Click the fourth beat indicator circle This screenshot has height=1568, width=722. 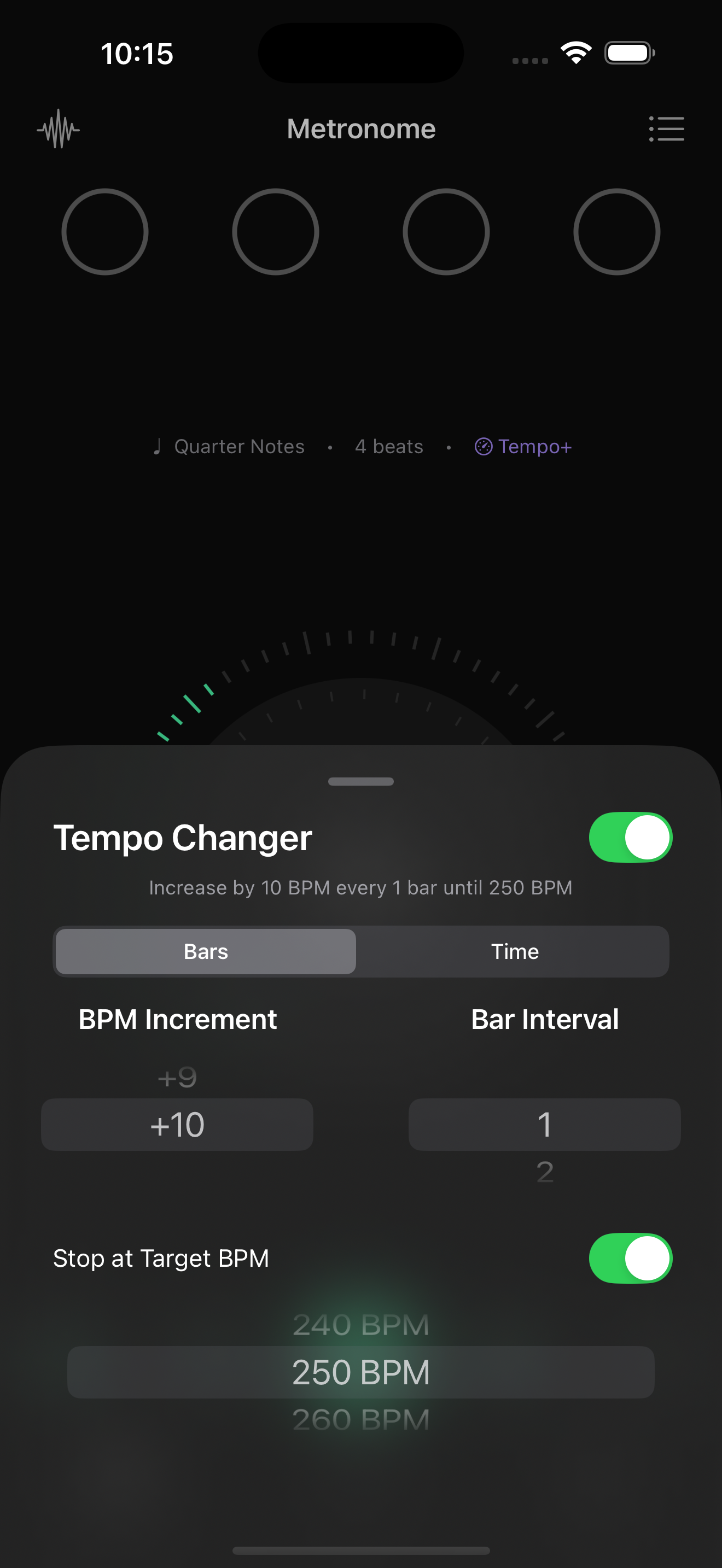click(x=616, y=232)
